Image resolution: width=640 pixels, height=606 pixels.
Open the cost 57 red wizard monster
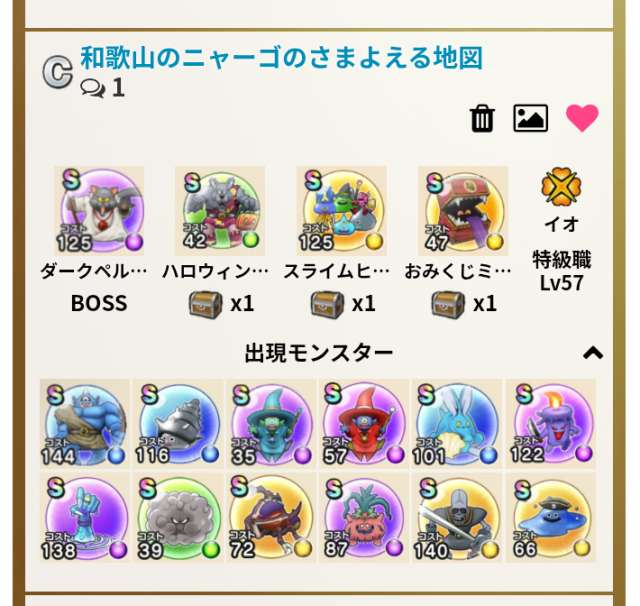(x=364, y=423)
